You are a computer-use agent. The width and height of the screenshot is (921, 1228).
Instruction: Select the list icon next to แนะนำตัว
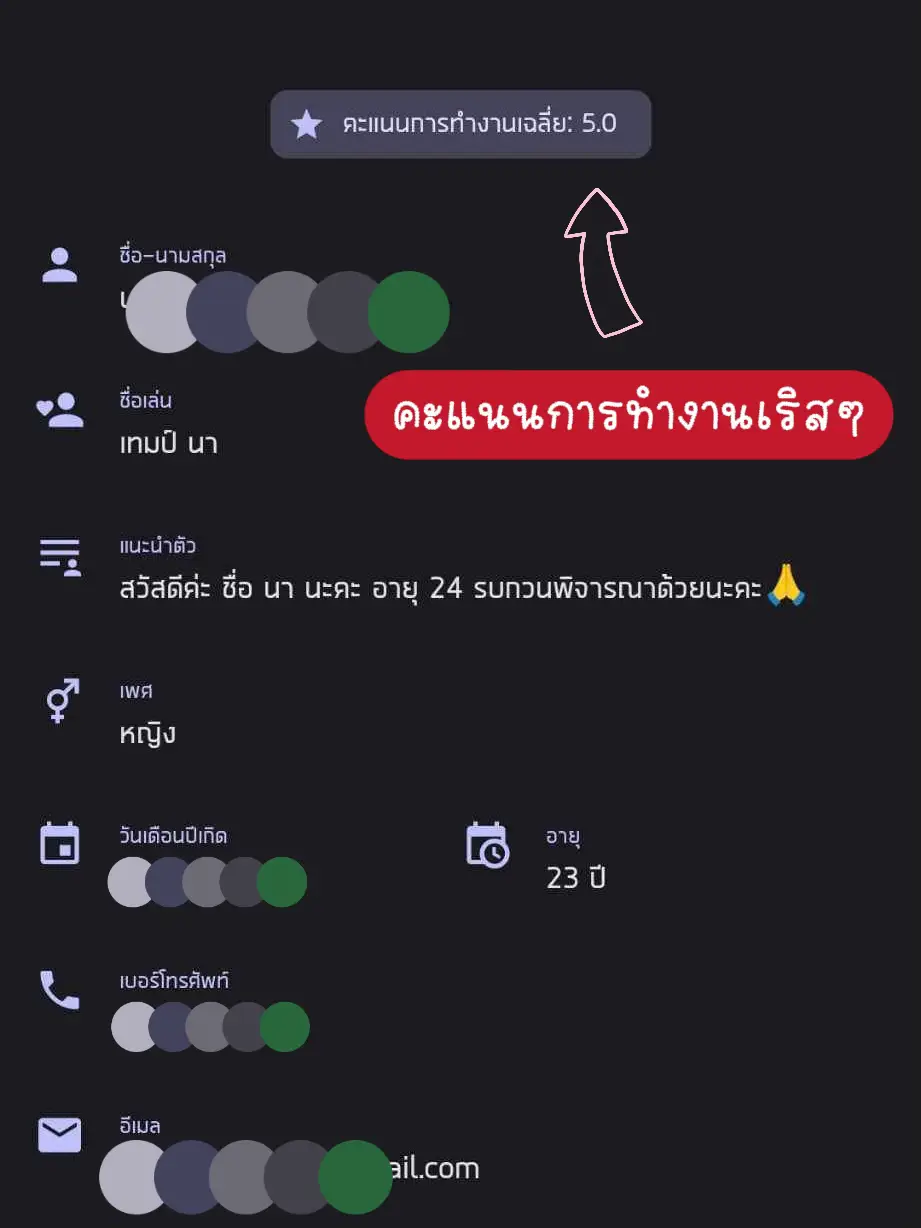59,556
